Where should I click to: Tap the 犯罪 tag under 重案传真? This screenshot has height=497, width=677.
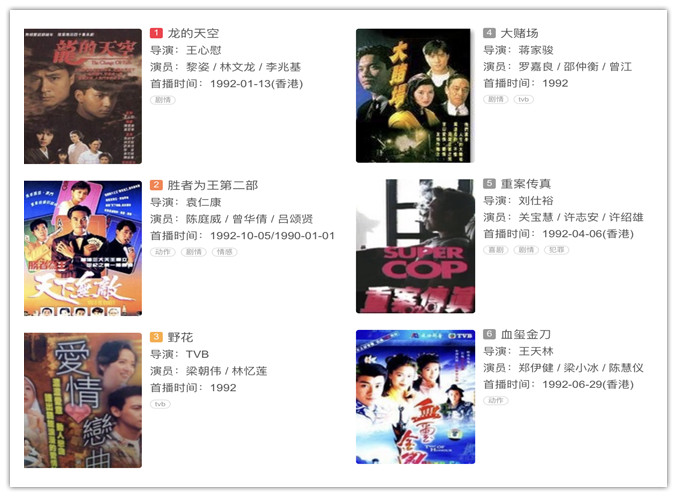(556, 250)
